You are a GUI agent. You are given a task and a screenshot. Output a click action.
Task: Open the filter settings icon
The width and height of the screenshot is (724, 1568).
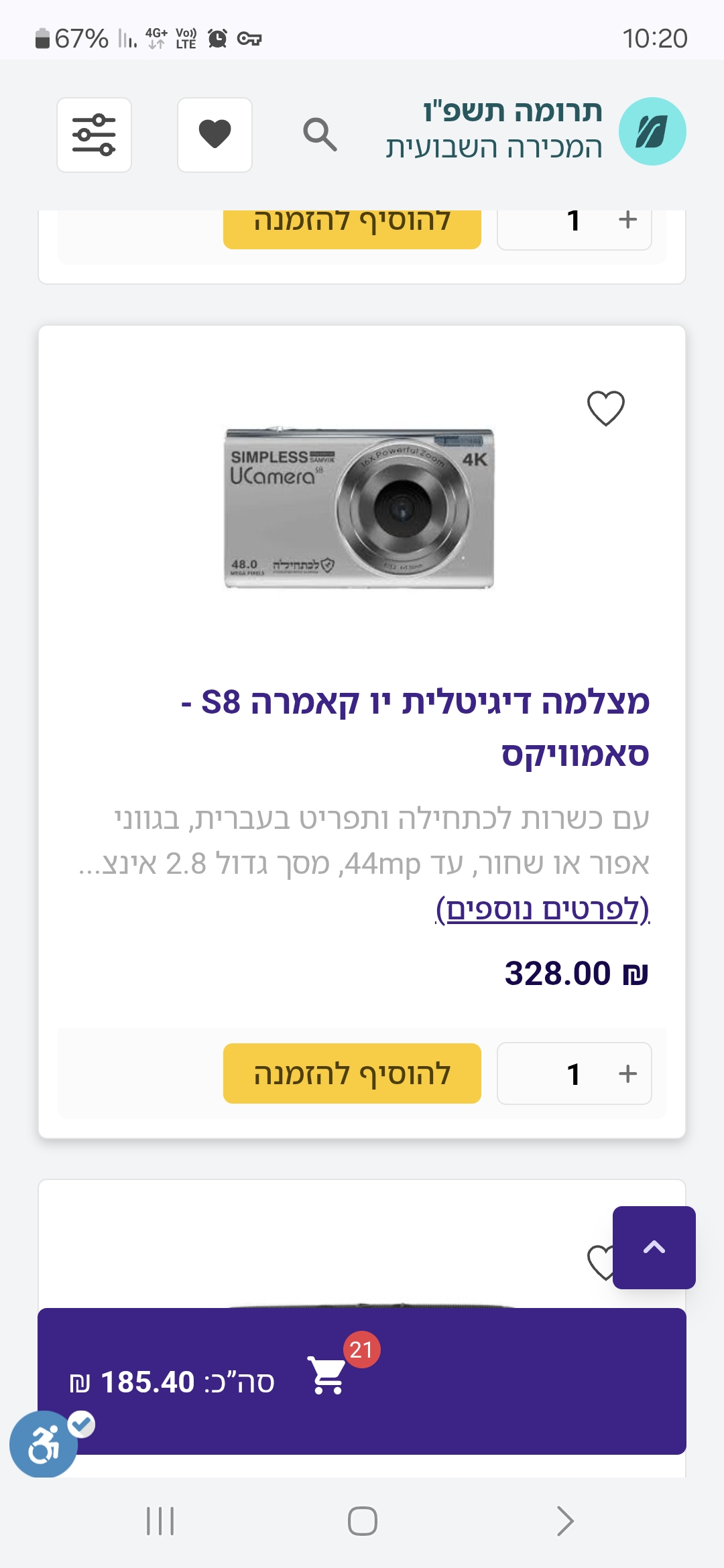coord(94,135)
